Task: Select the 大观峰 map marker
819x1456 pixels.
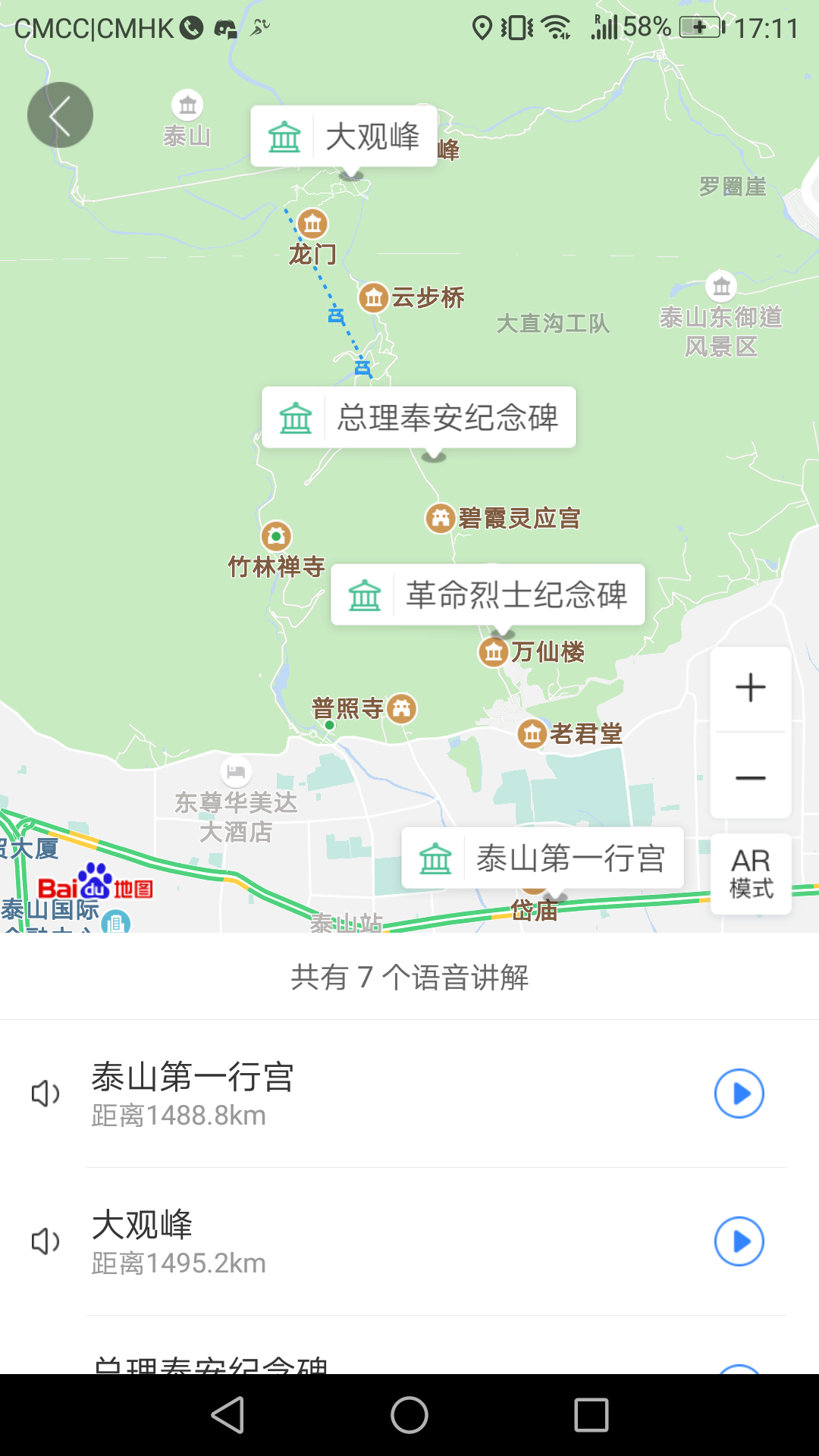Action: [344, 137]
